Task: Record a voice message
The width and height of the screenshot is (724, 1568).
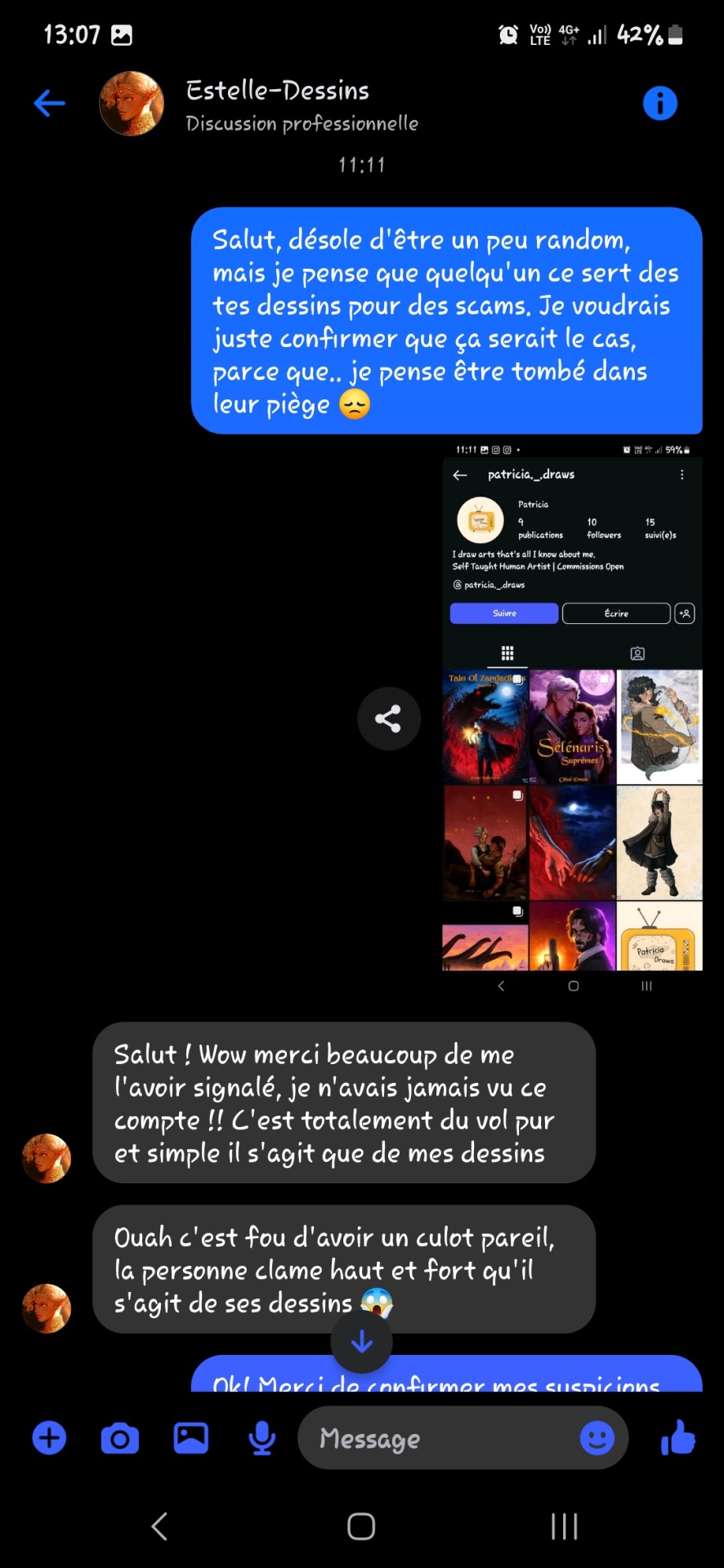Action: (x=261, y=1438)
